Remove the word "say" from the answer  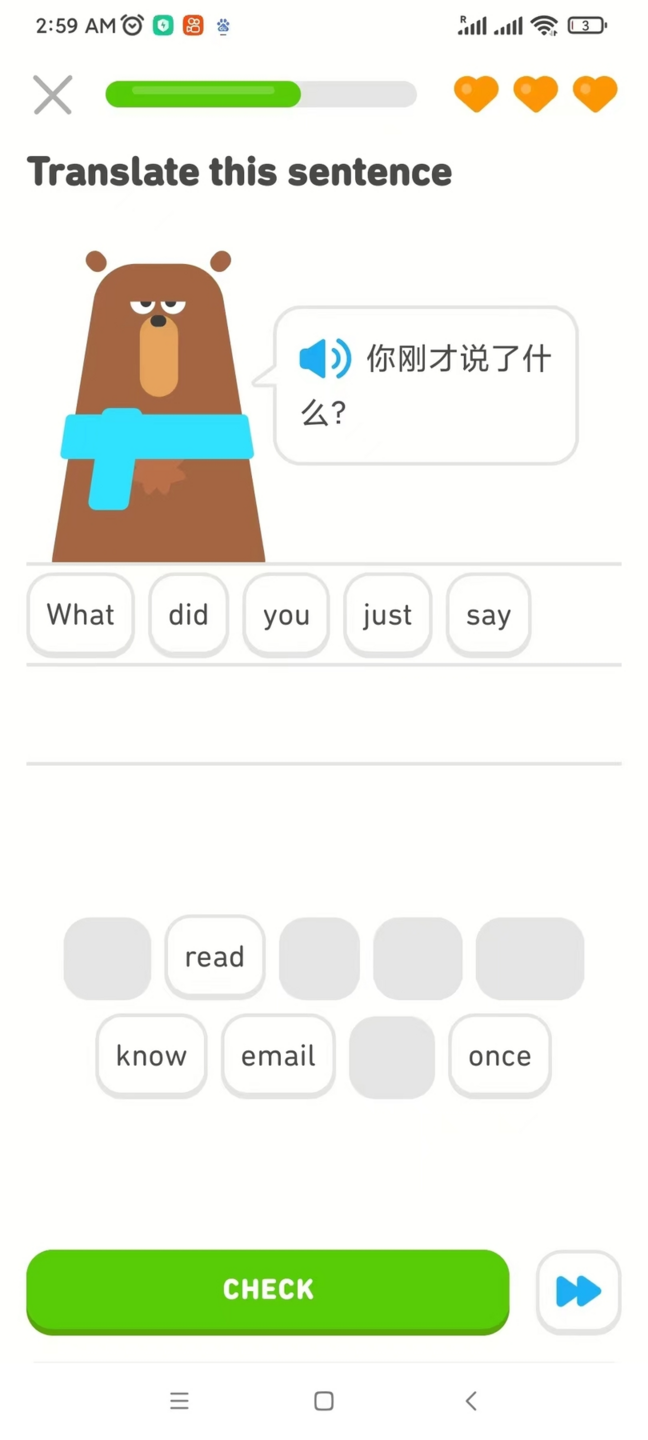coord(488,615)
